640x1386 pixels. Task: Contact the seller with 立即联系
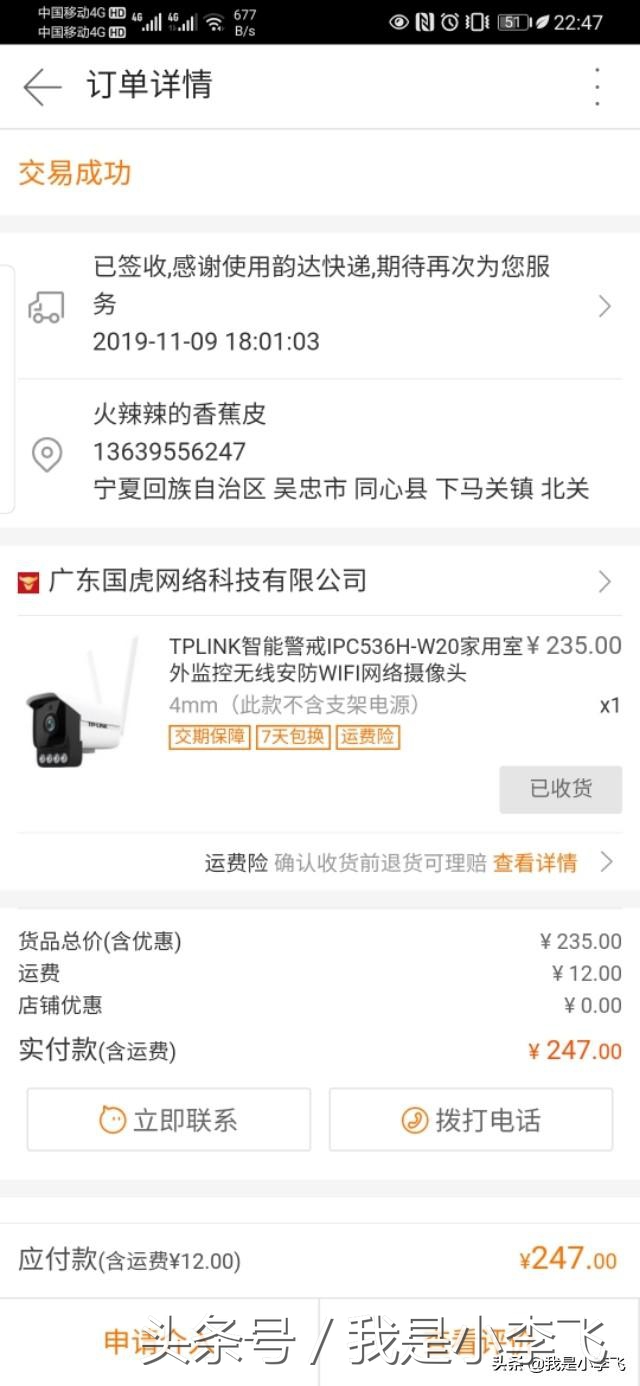coord(169,1120)
